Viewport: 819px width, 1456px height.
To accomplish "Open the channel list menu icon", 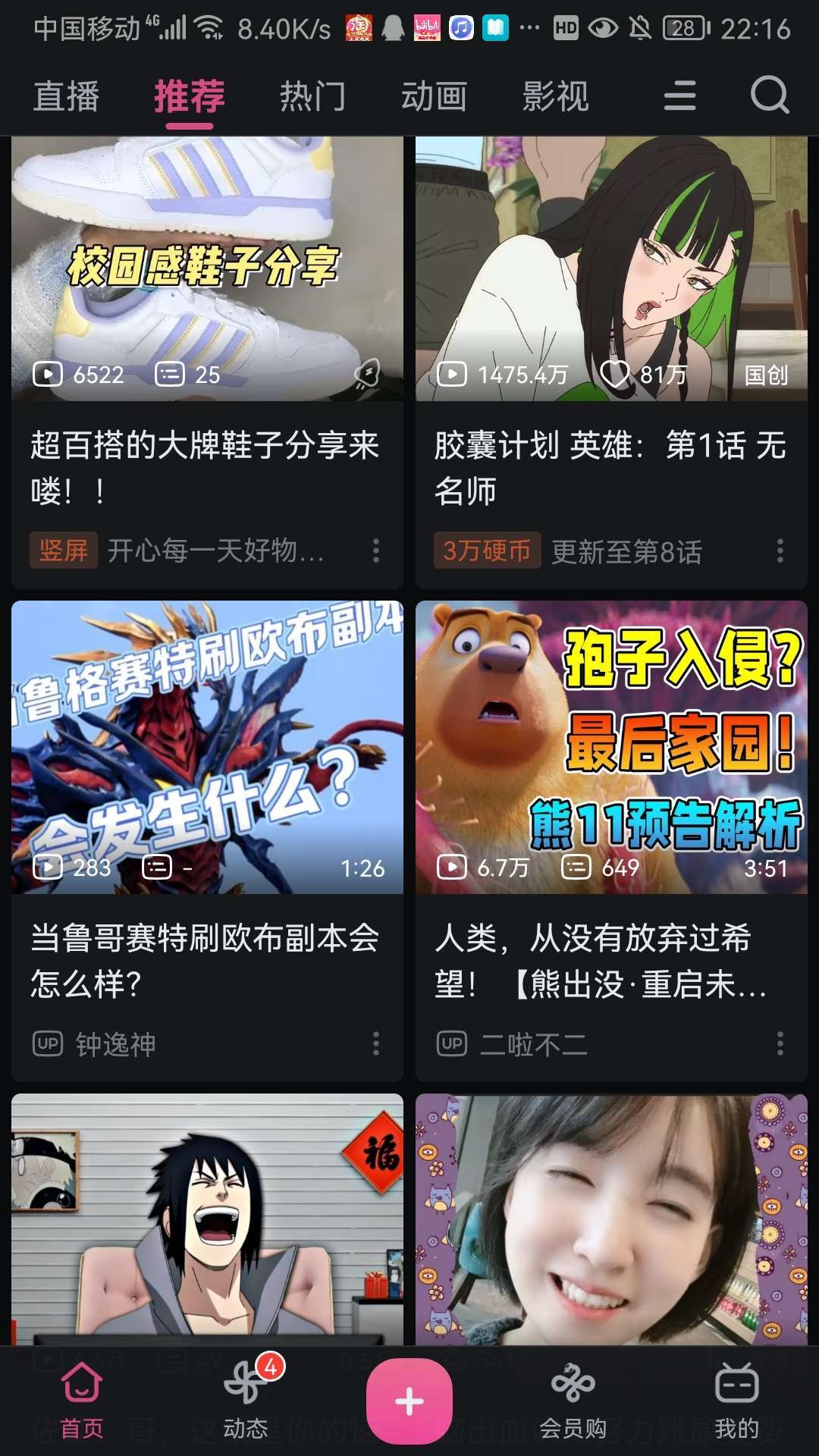I will (679, 96).
